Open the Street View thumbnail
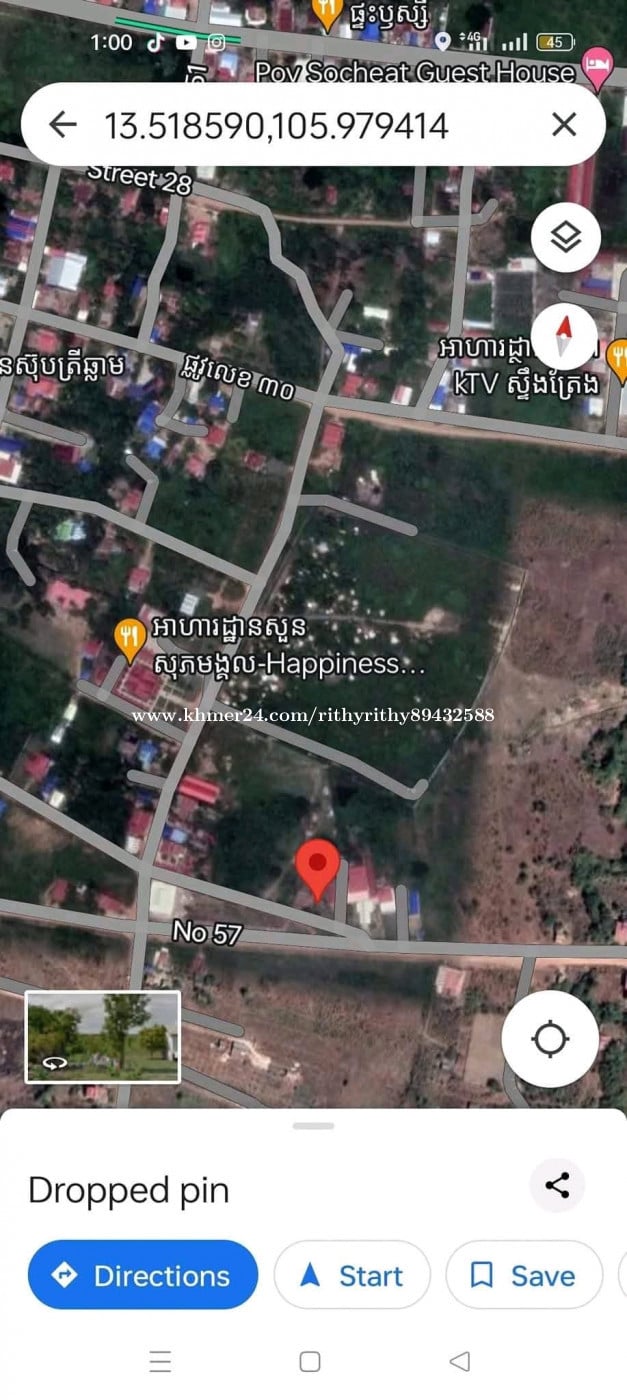The image size is (627, 1400). pyautogui.click(x=102, y=1037)
